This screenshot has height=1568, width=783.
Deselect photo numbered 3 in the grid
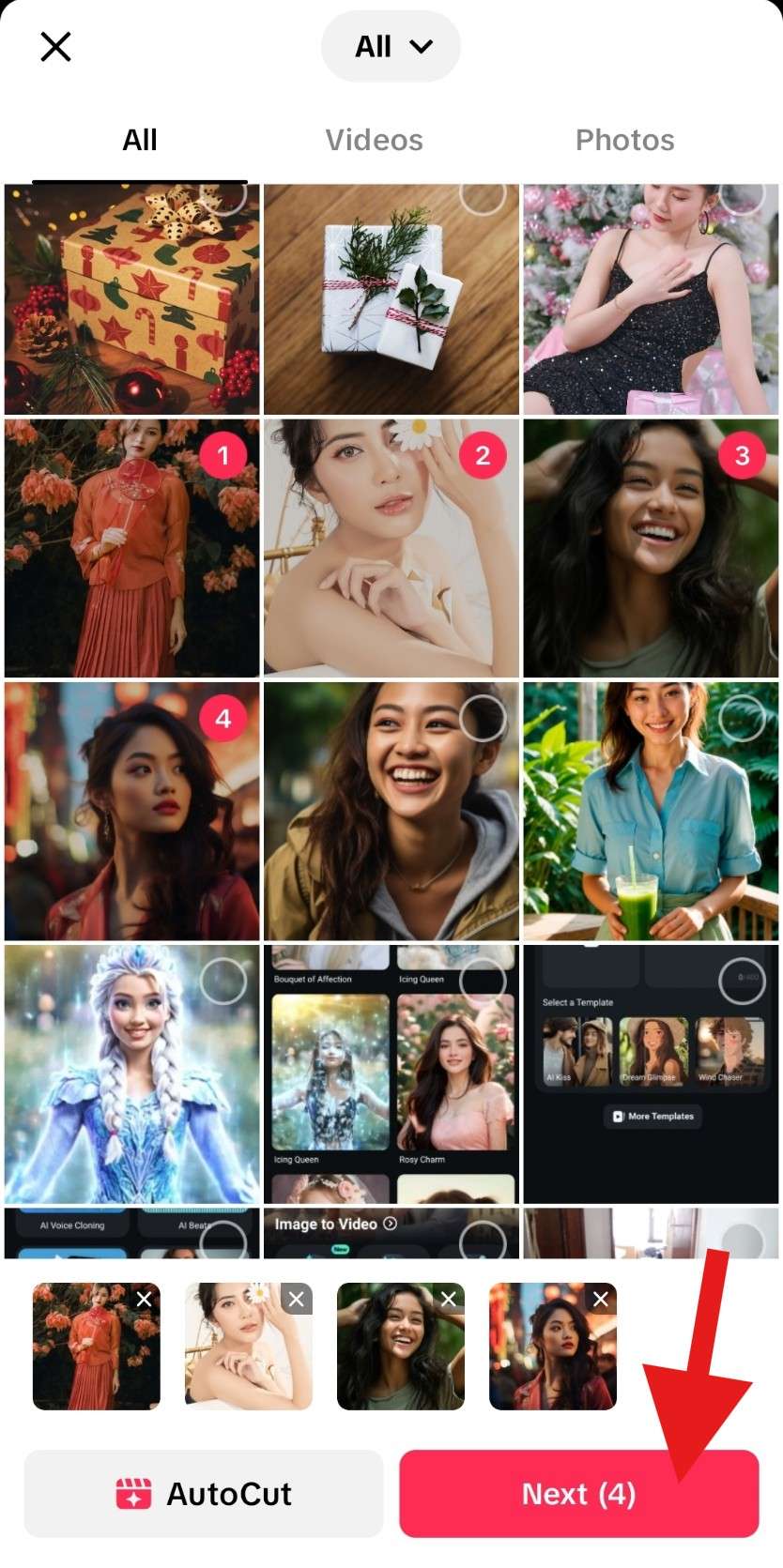(742, 456)
